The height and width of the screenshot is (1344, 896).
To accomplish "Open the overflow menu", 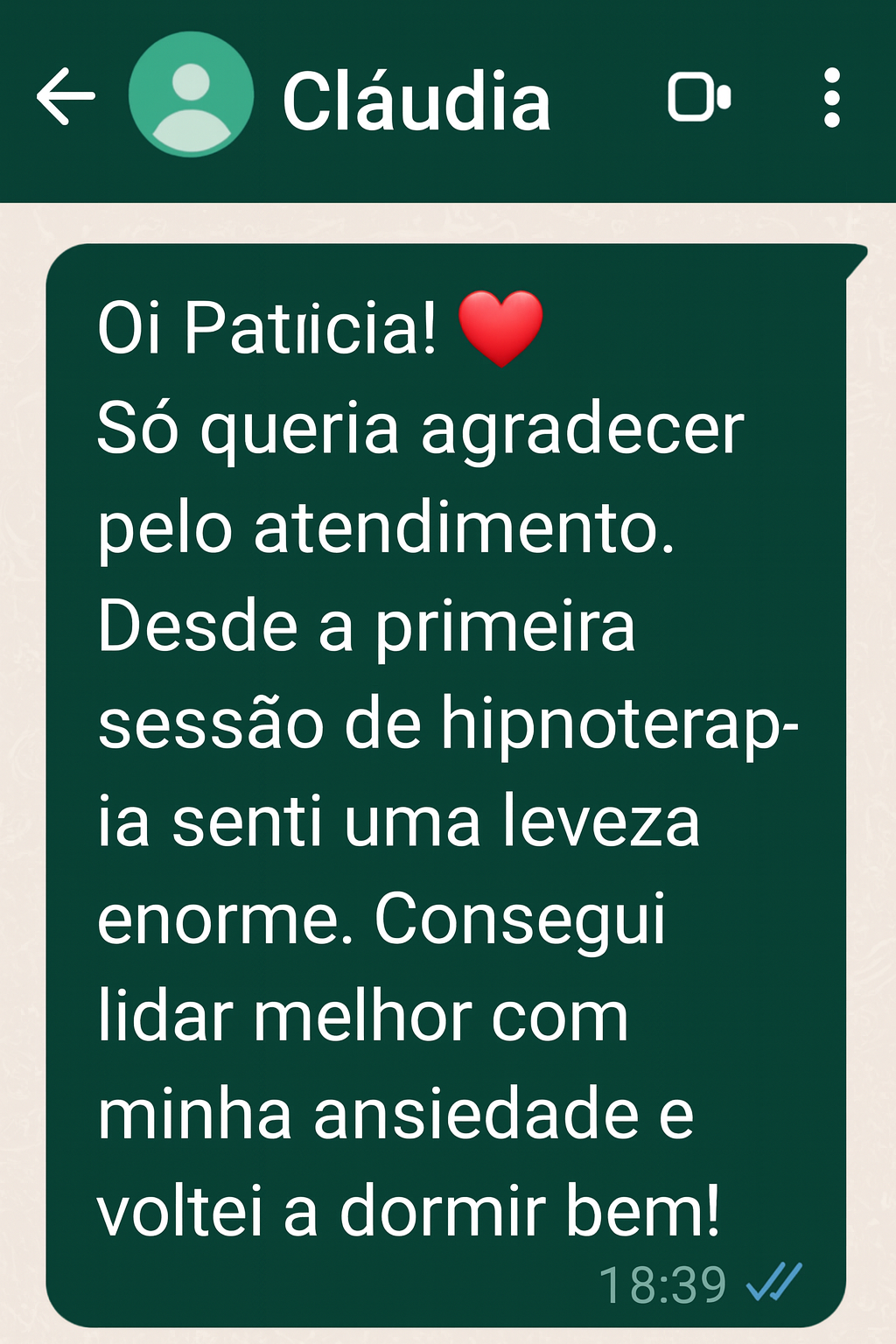I will [831, 97].
